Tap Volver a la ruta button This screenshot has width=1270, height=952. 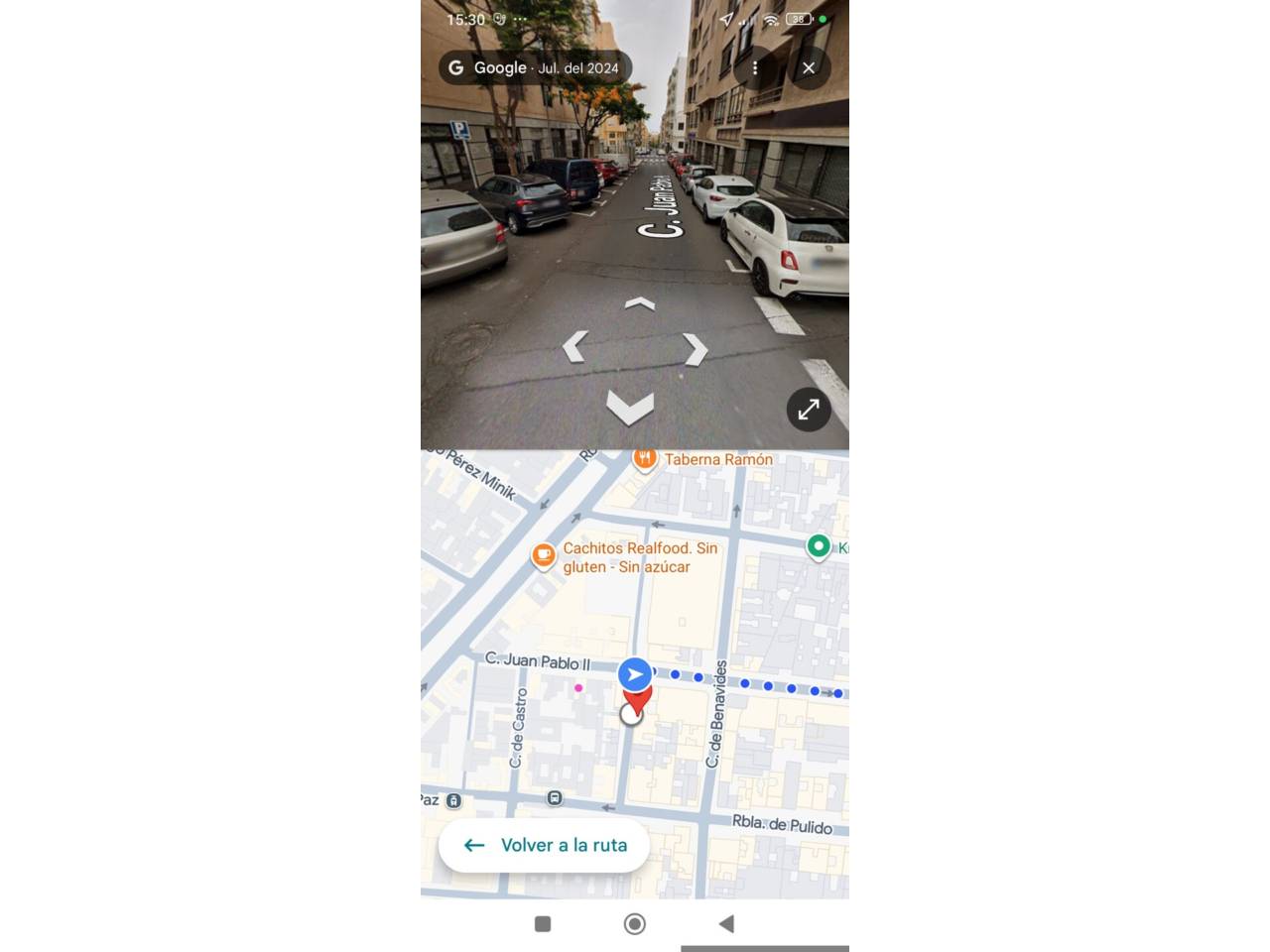(544, 845)
